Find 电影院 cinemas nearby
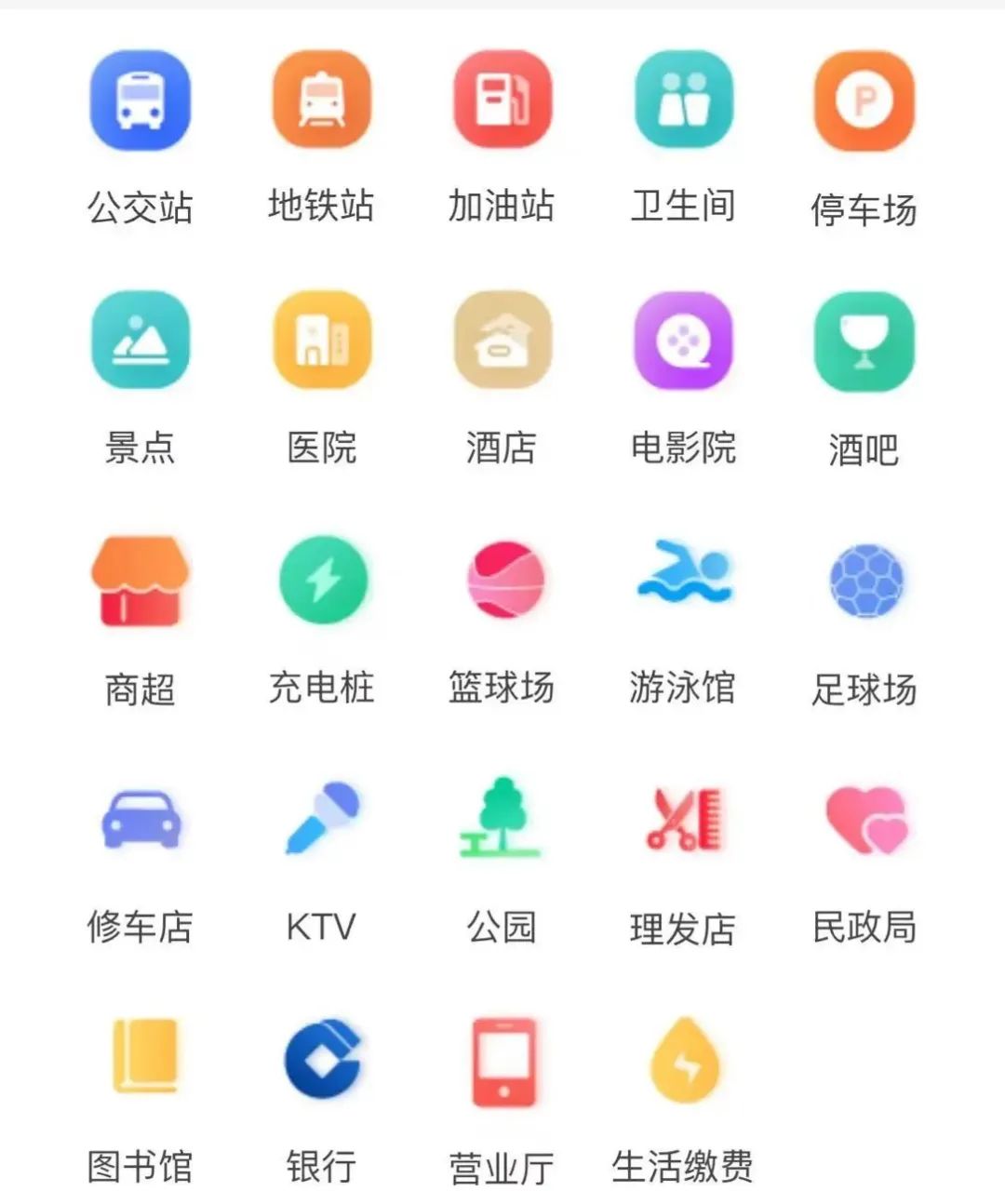1005x1204 pixels. [x=683, y=341]
